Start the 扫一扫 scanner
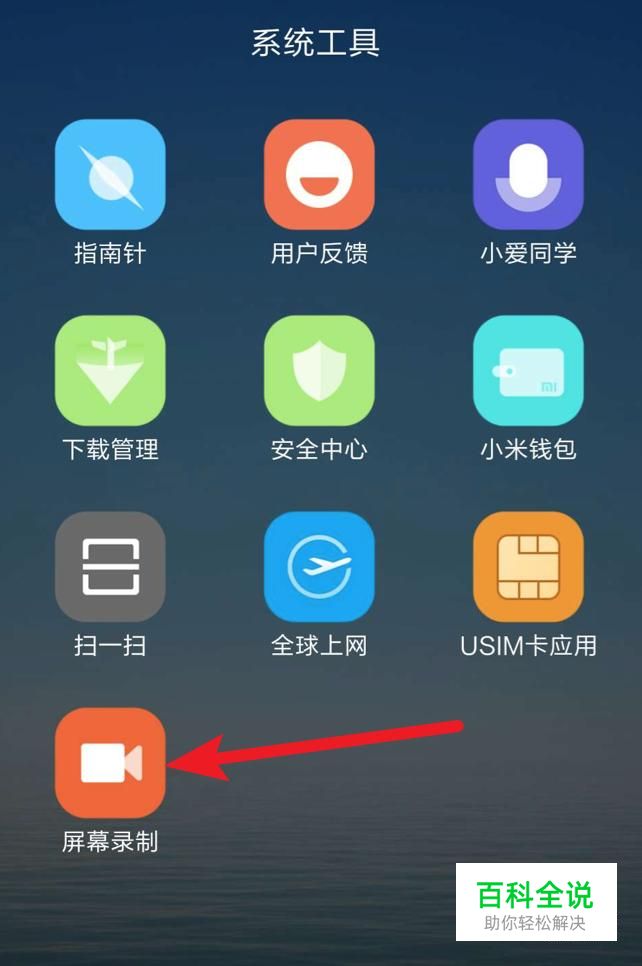This screenshot has width=642, height=966. (x=110, y=567)
